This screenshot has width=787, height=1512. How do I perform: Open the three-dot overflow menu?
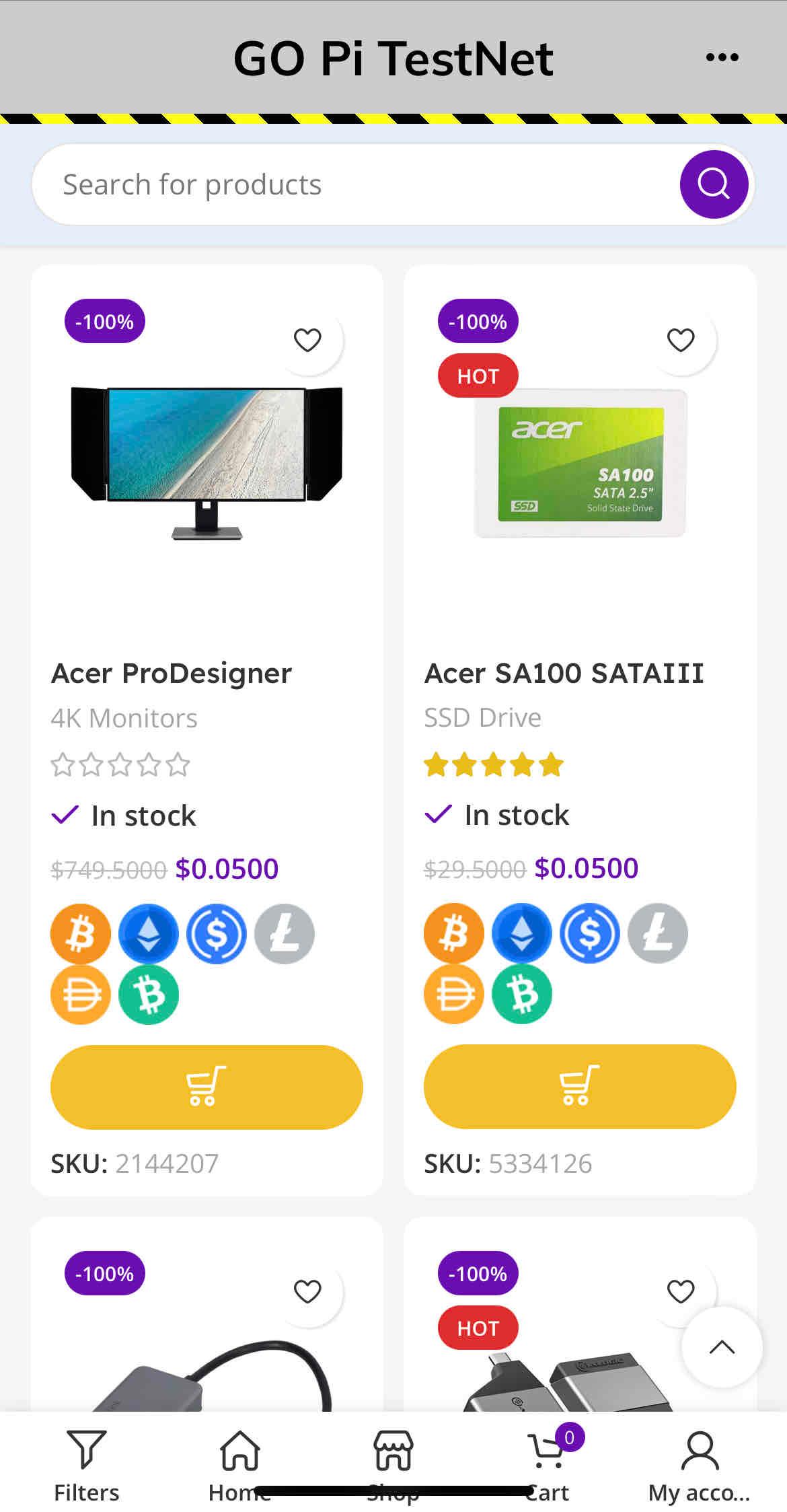(722, 57)
